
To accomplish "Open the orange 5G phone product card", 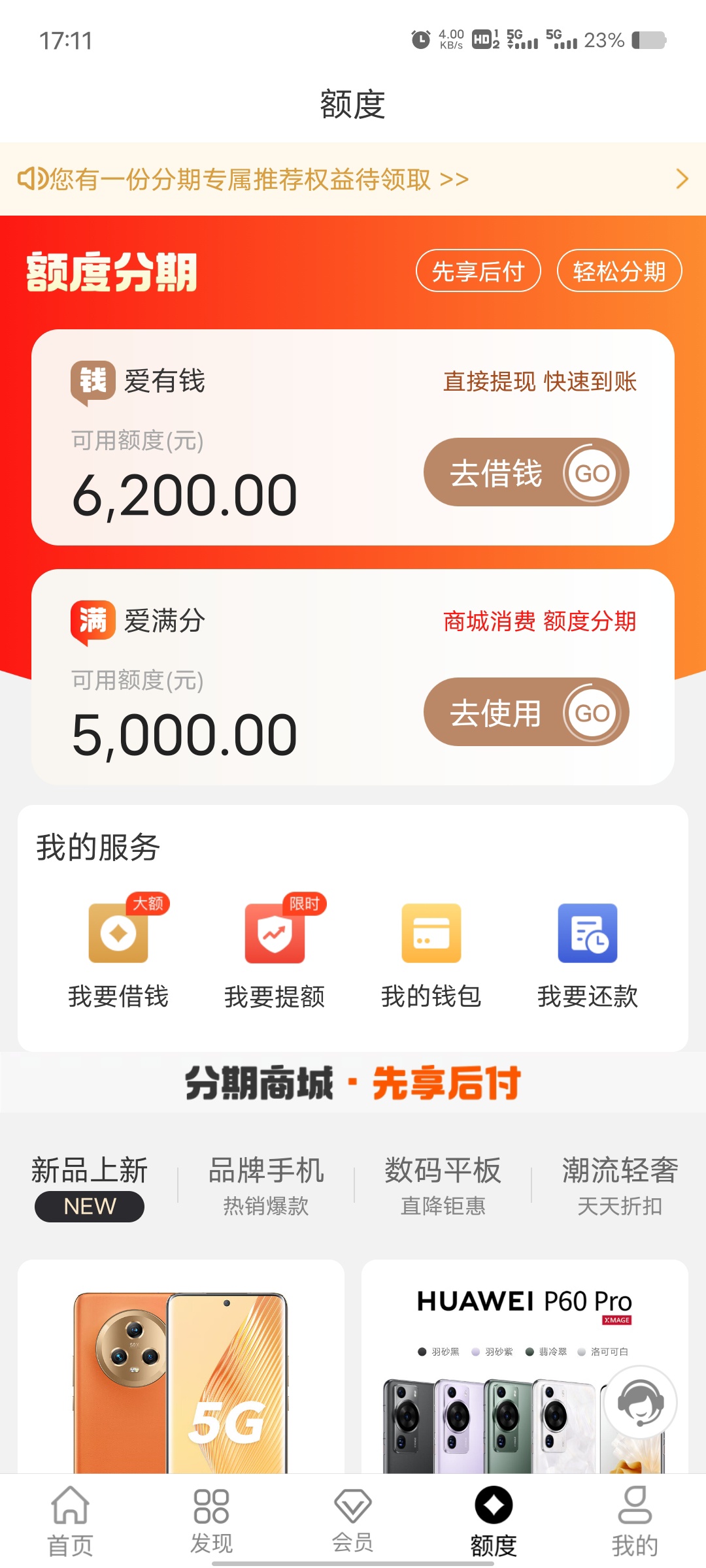I will pos(181,1367).
